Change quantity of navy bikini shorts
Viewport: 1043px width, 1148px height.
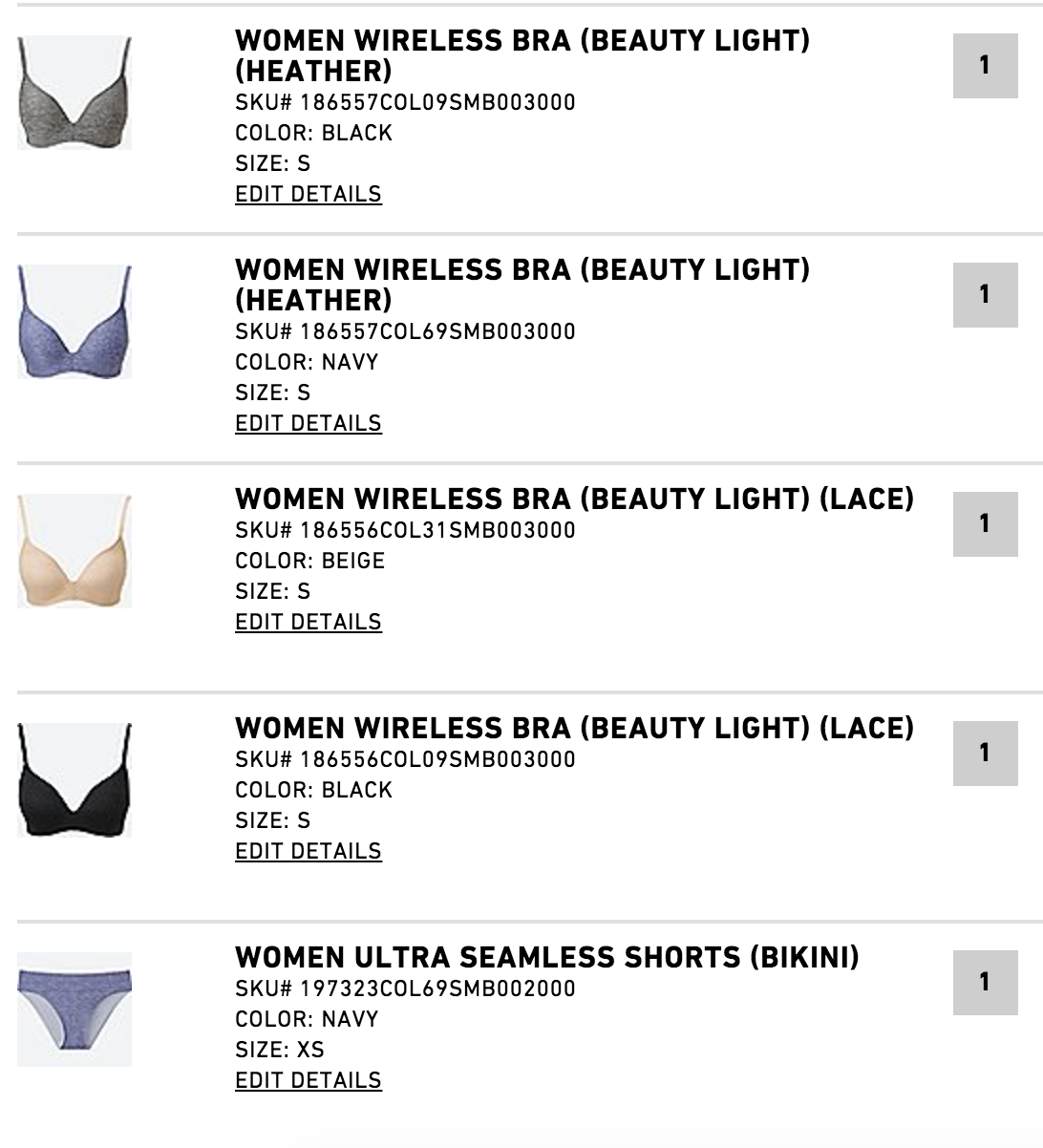click(x=985, y=983)
